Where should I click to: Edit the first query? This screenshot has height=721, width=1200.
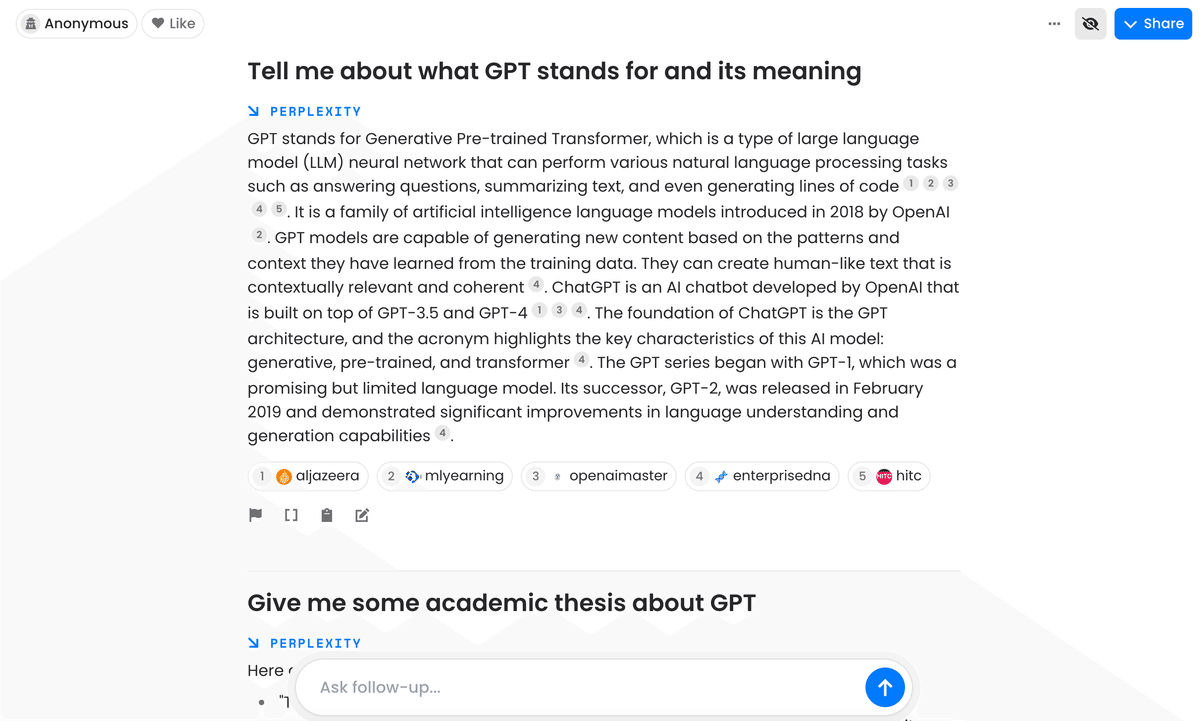(x=362, y=515)
